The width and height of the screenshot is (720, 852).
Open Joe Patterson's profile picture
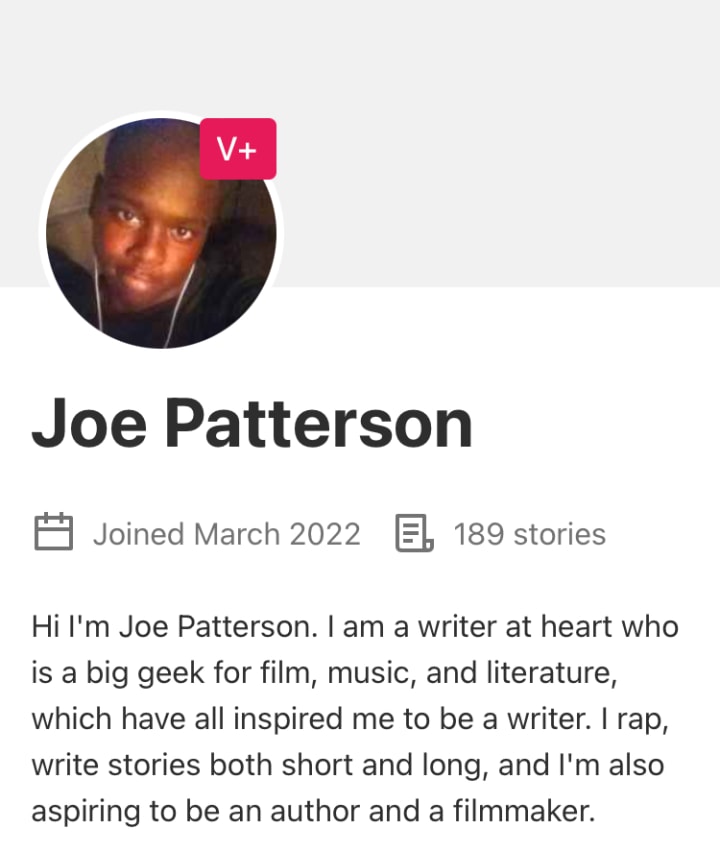[161, 233]
